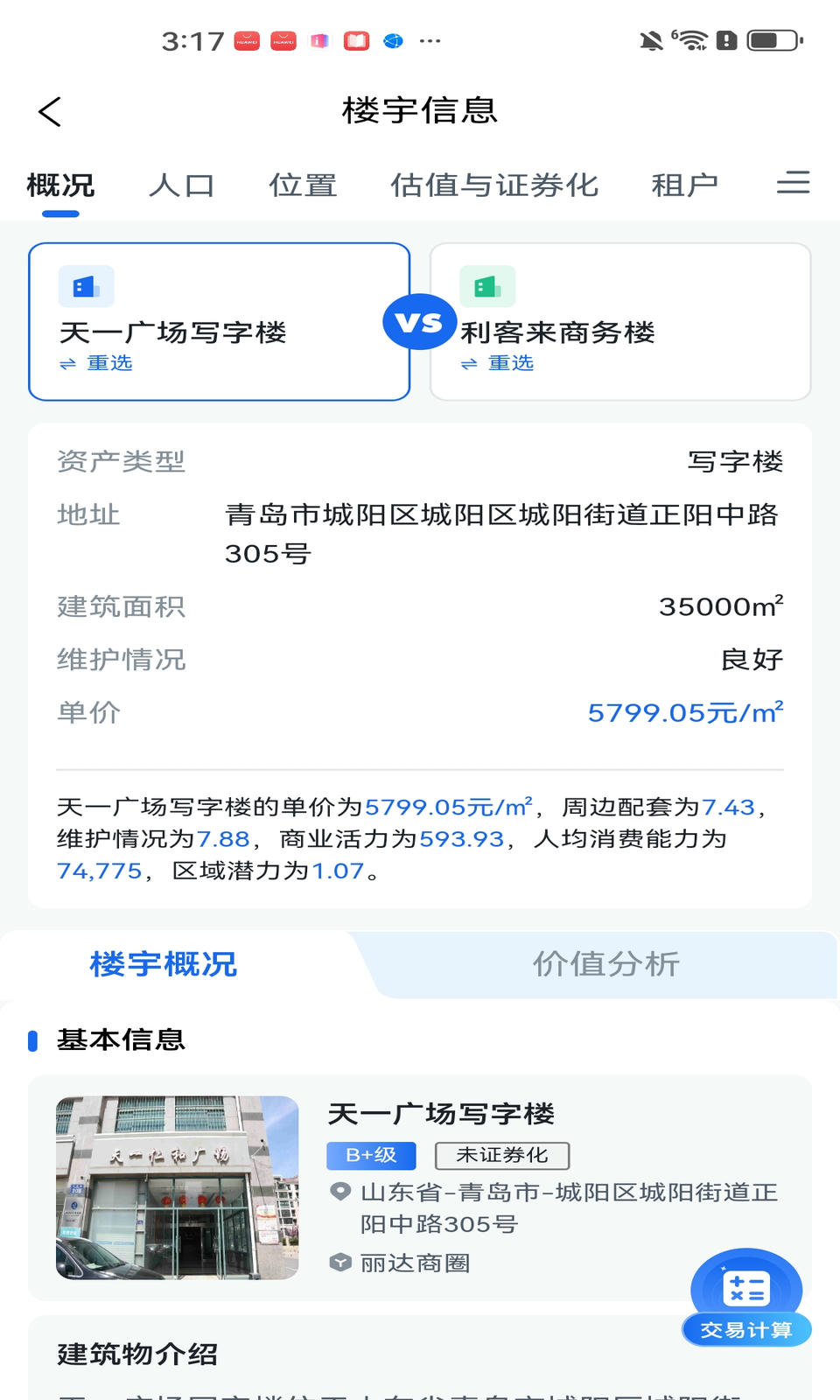Tap the B+级 grade badge

(370, 1155)
